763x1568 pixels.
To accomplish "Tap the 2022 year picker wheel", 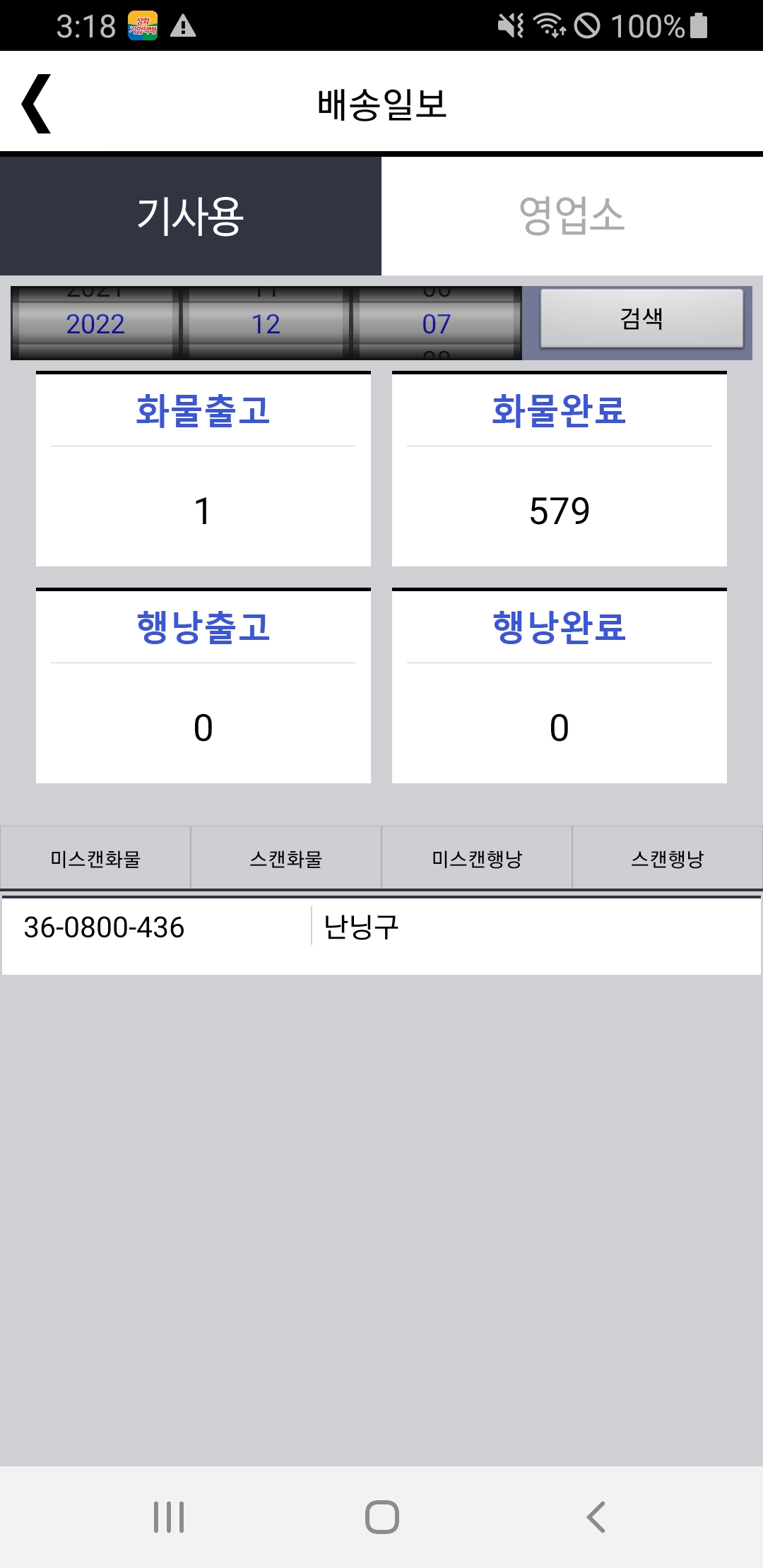I will tap(95, 323).
